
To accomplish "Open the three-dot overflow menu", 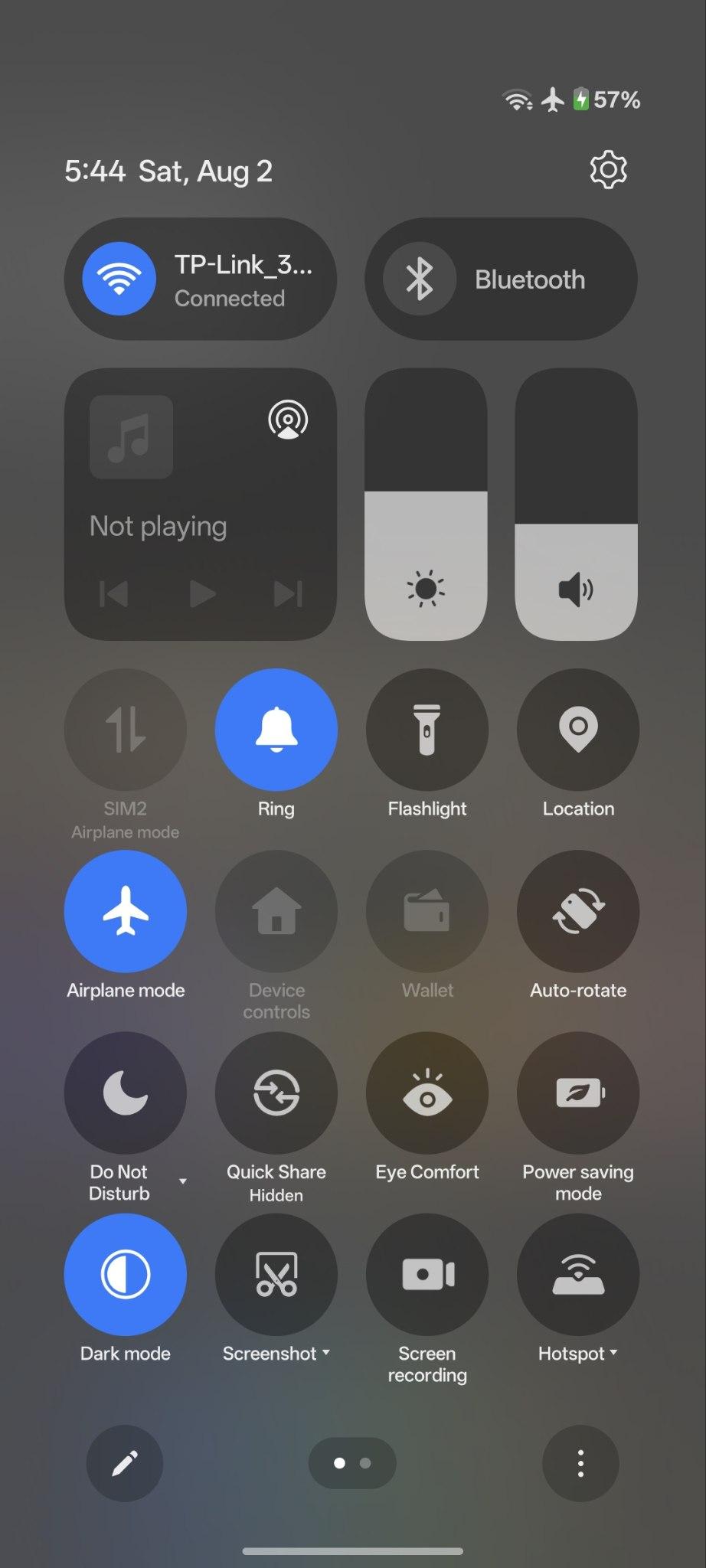I will point(580,1463).
